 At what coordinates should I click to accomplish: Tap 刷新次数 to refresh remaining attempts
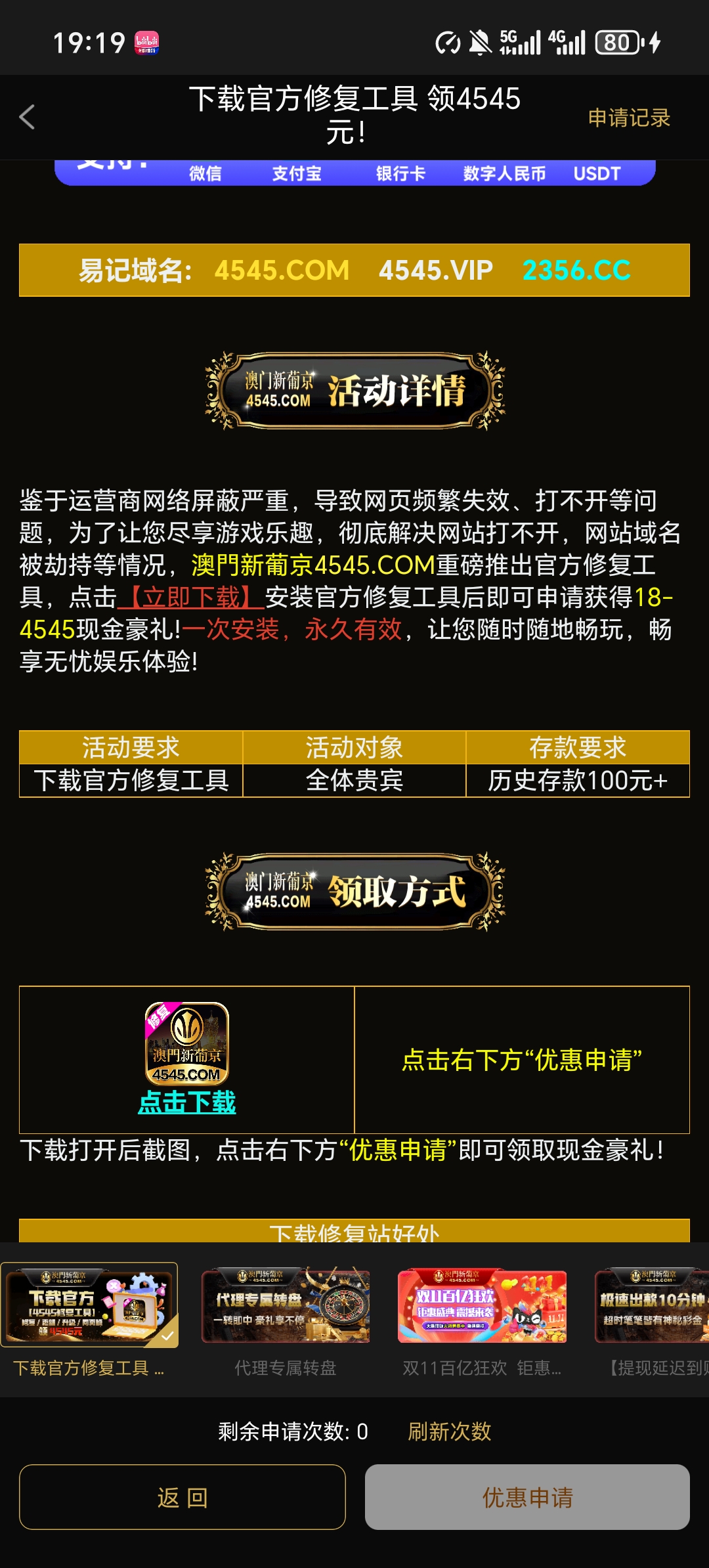point(450,1431)
